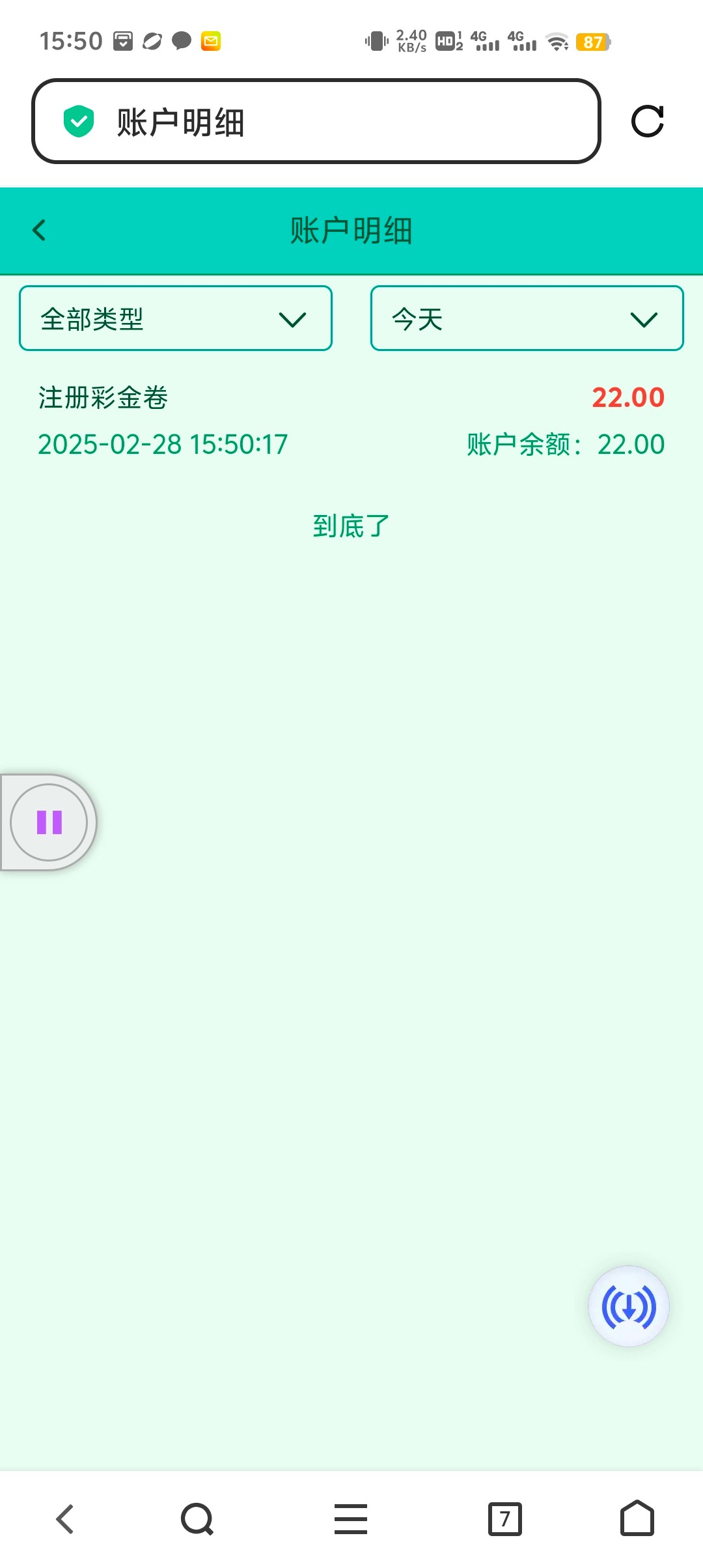Tap the floating purple pause button
The width and height of the screenshot is (703, 1568).
(x=49, y=822)
